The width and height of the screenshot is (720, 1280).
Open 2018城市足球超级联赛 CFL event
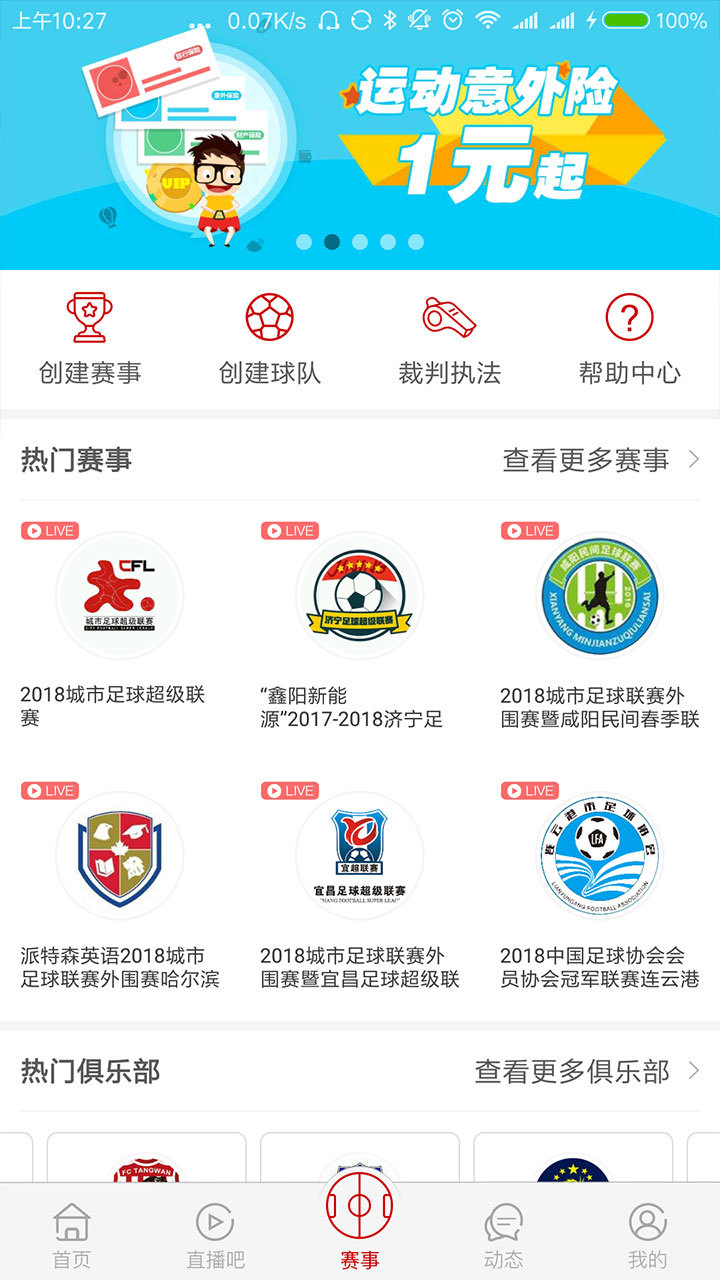pos(119,620)
